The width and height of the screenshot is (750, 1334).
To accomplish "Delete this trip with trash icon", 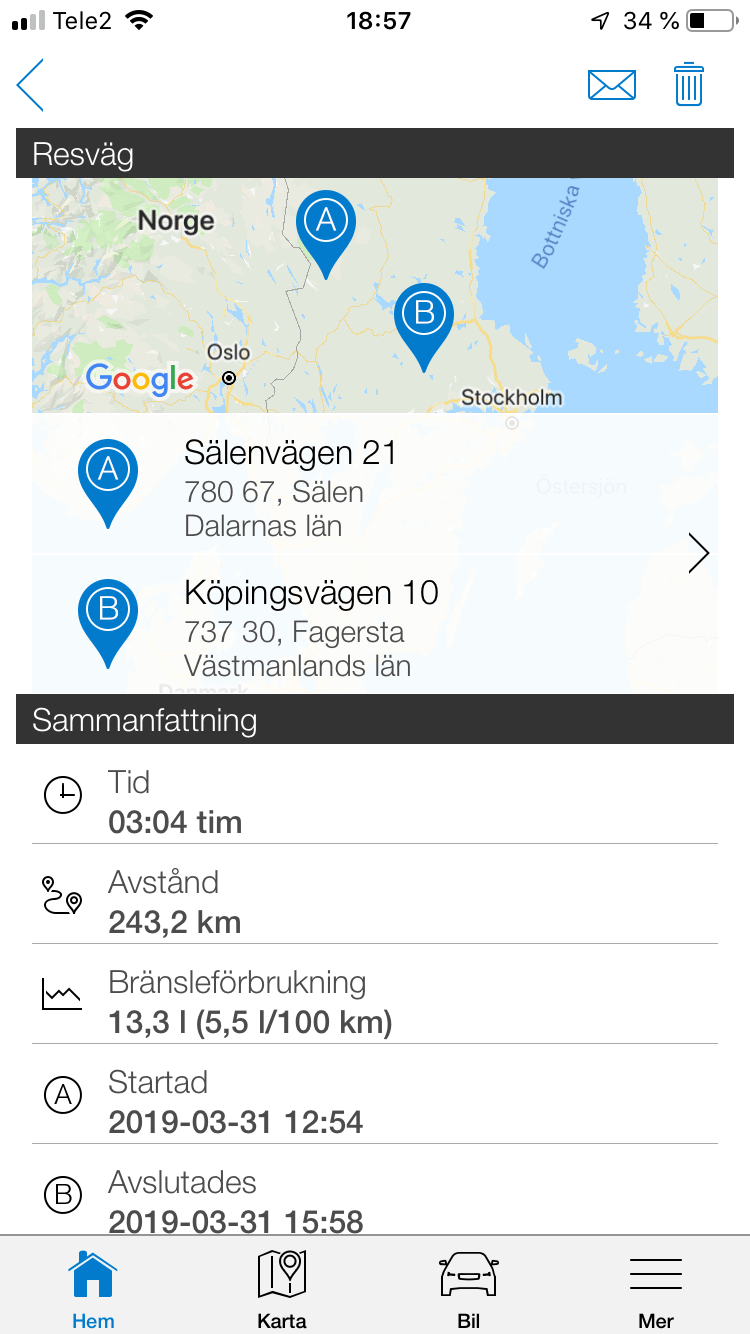I will 689,85.
